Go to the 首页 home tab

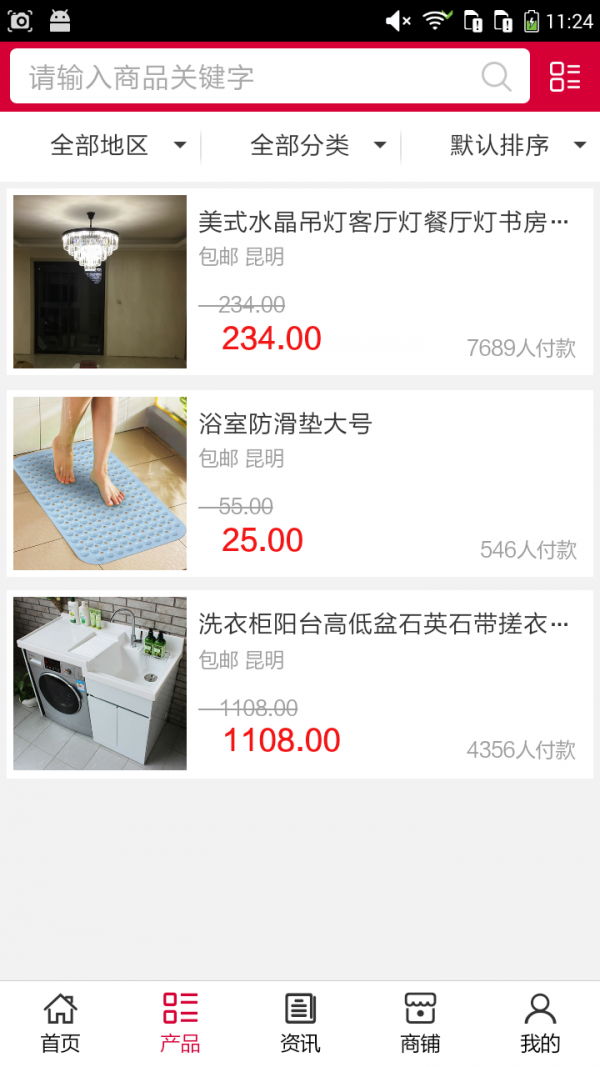[x=60, y=1023]
